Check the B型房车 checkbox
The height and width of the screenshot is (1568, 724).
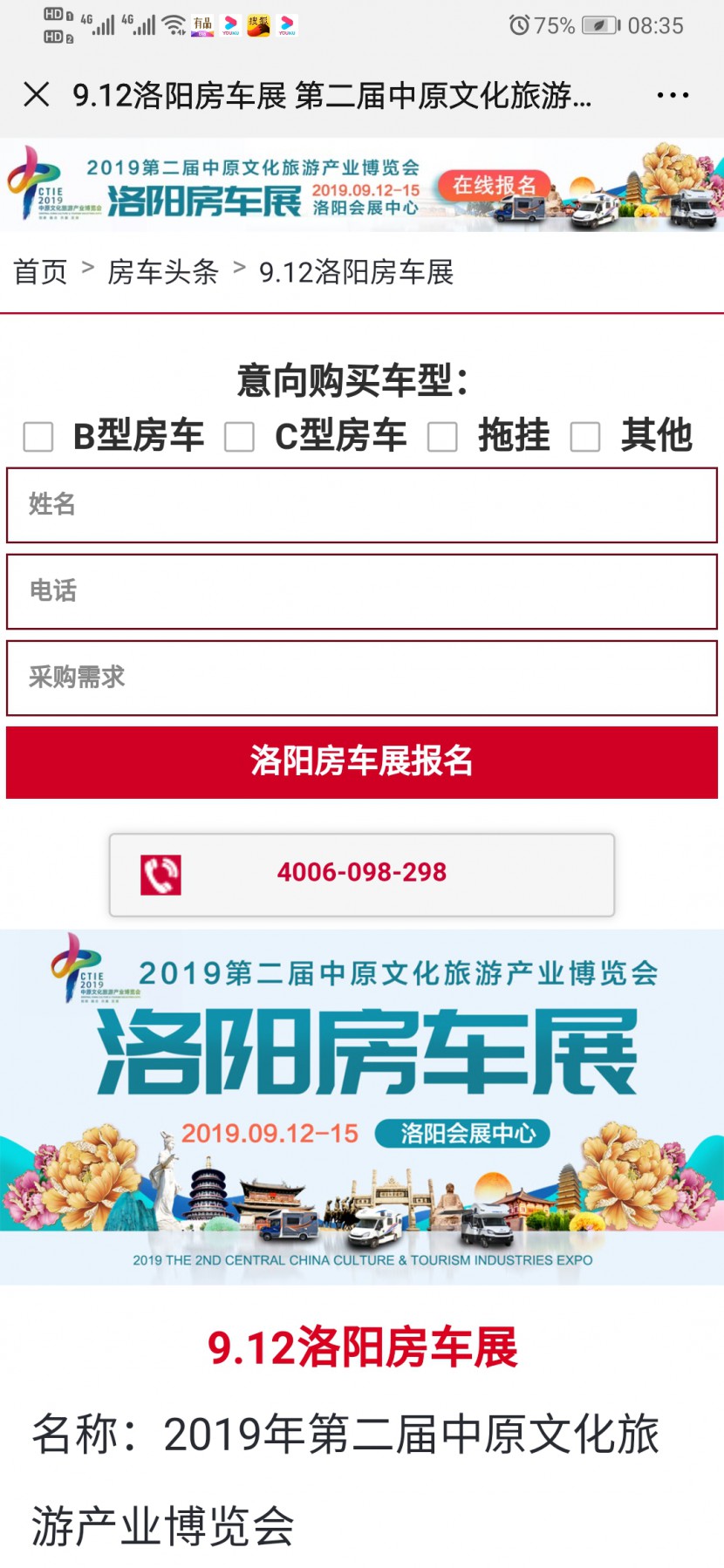click(x=38, y=436)
